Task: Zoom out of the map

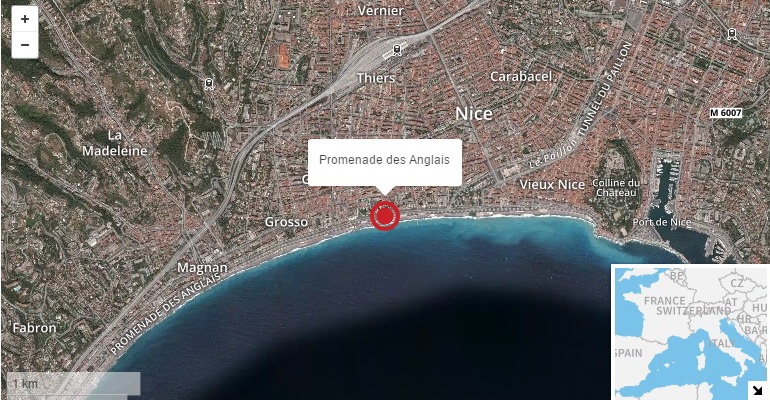Action: click(24, 45)
